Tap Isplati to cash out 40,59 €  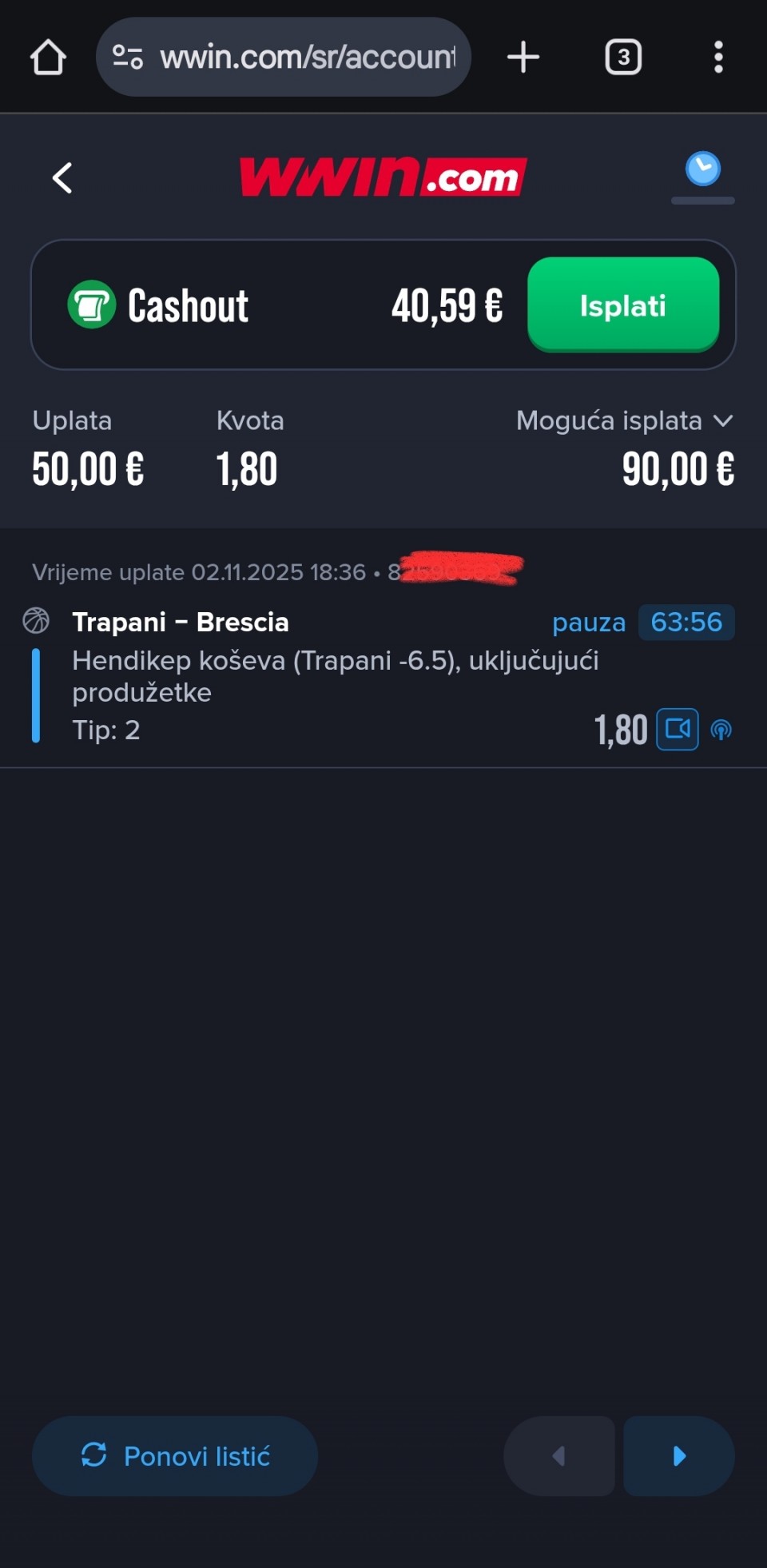[623, 305]
